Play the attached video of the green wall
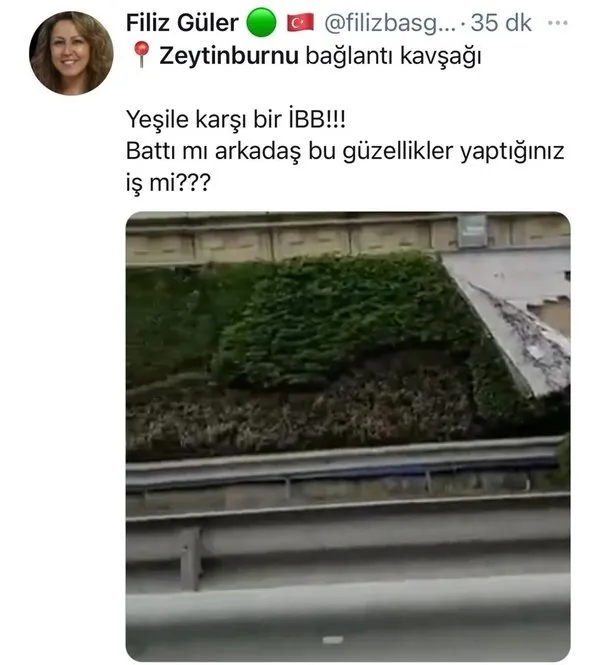The width and height of the screenshot is (600, 665). (x=347, y=435)
